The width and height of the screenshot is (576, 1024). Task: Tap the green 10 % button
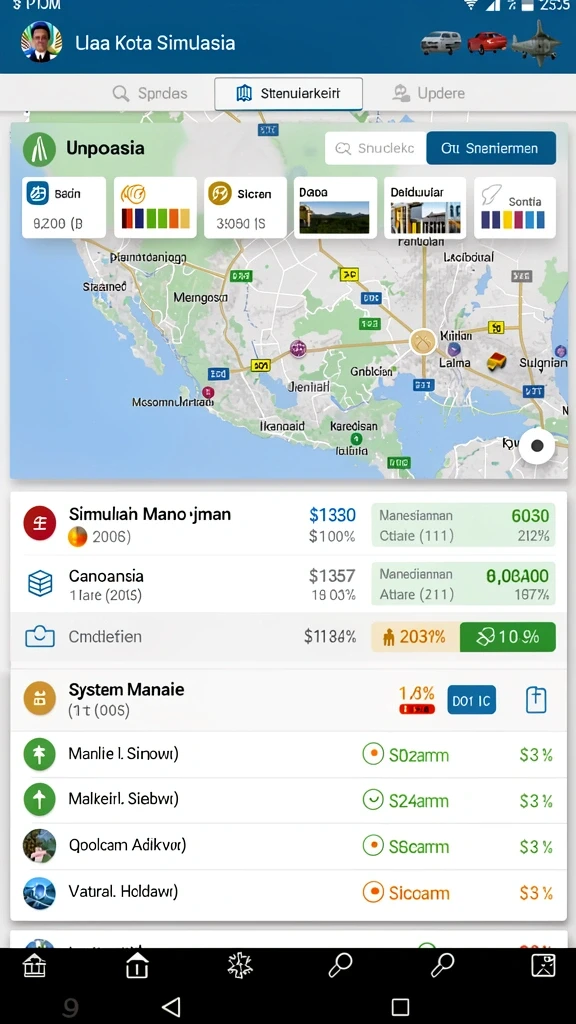point(507,637)
